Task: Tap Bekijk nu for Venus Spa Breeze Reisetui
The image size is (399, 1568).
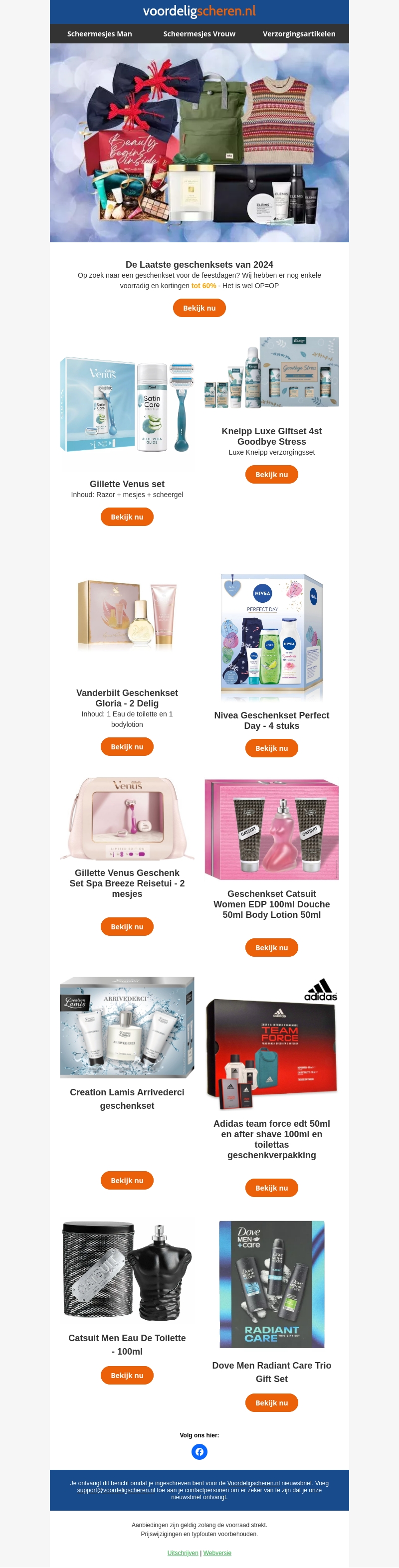Action: pos(127,926)
